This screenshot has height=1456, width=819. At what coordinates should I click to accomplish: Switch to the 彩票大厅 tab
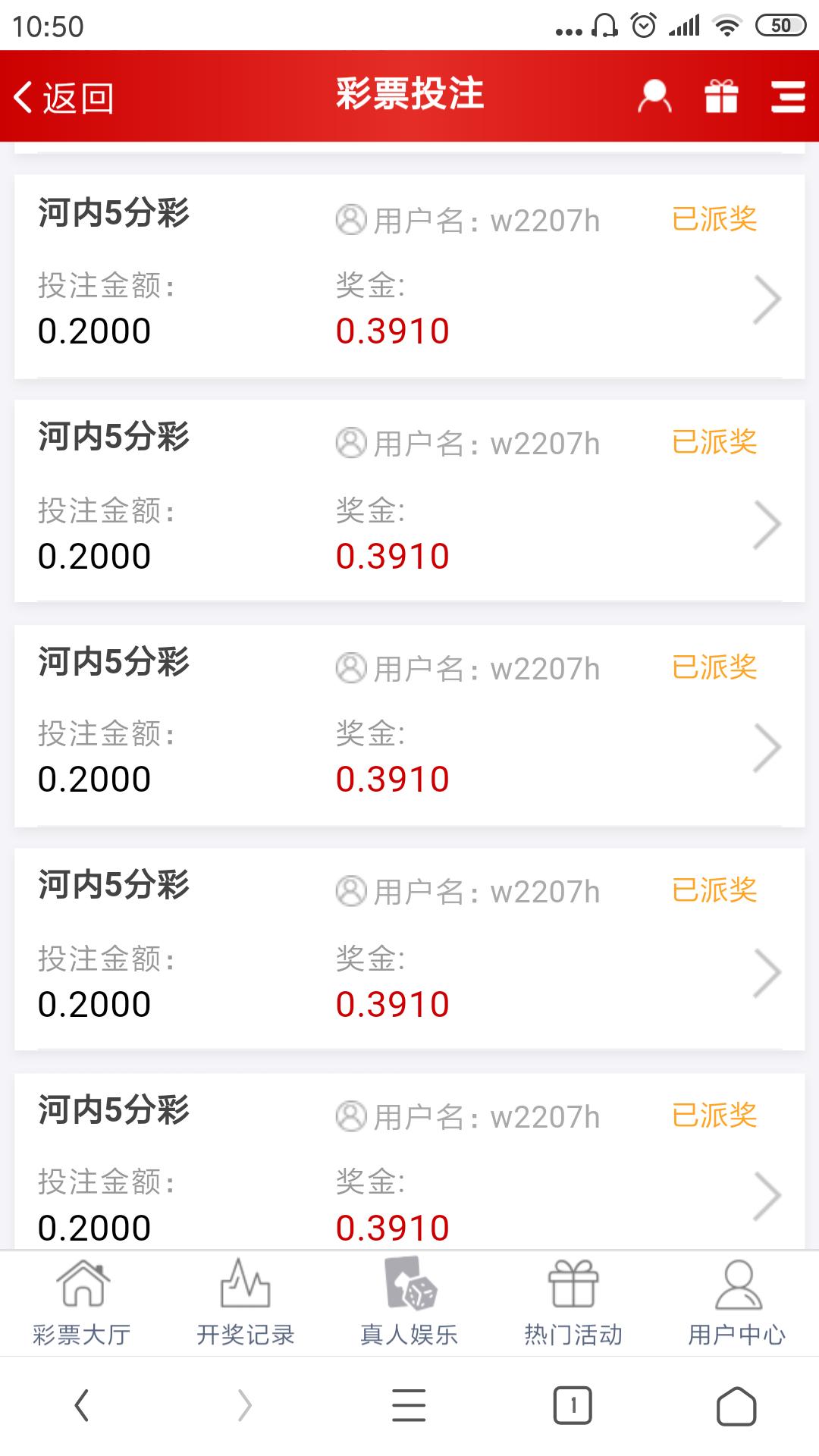click(82, 1303)
